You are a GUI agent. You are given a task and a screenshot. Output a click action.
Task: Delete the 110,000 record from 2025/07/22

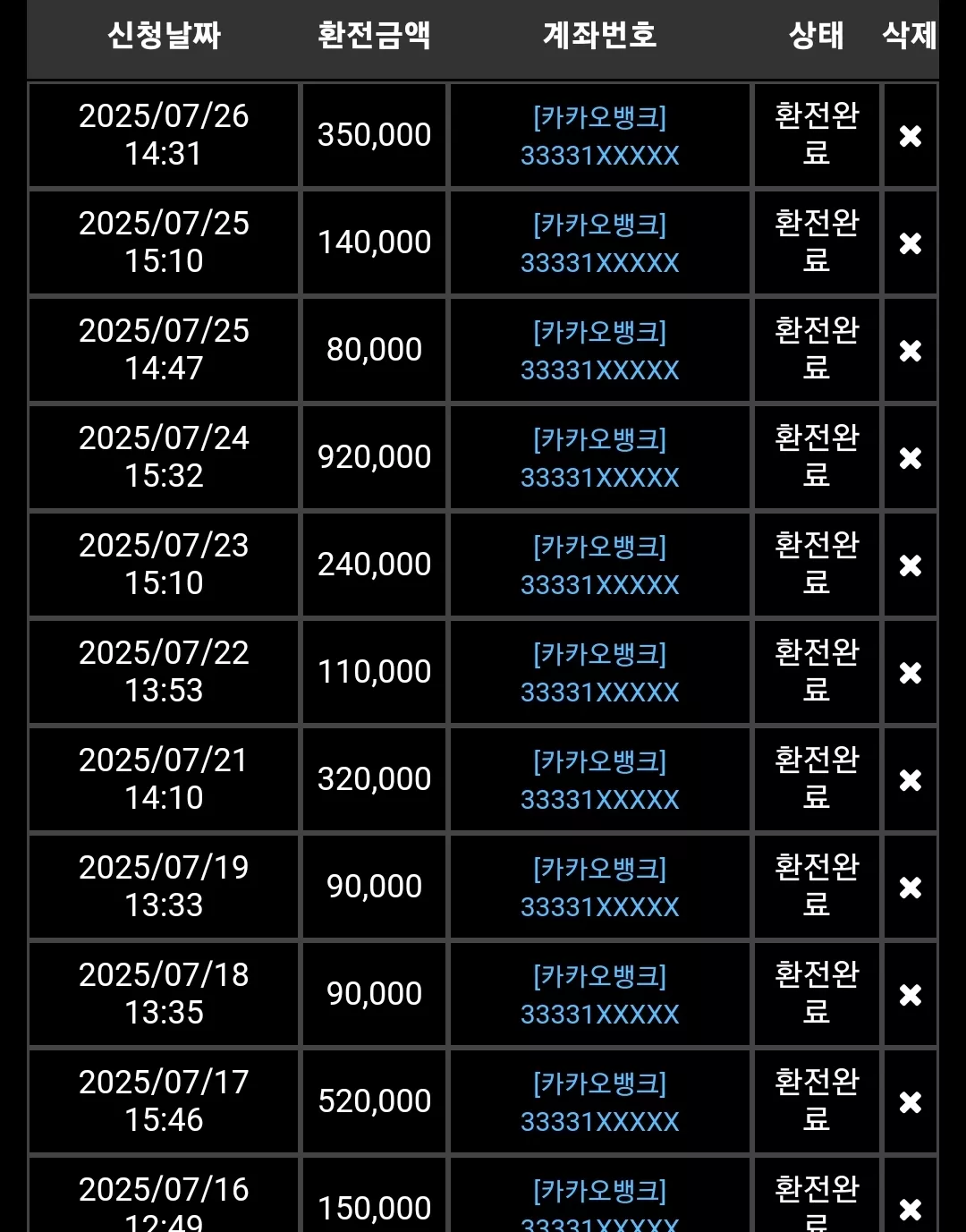911,673
